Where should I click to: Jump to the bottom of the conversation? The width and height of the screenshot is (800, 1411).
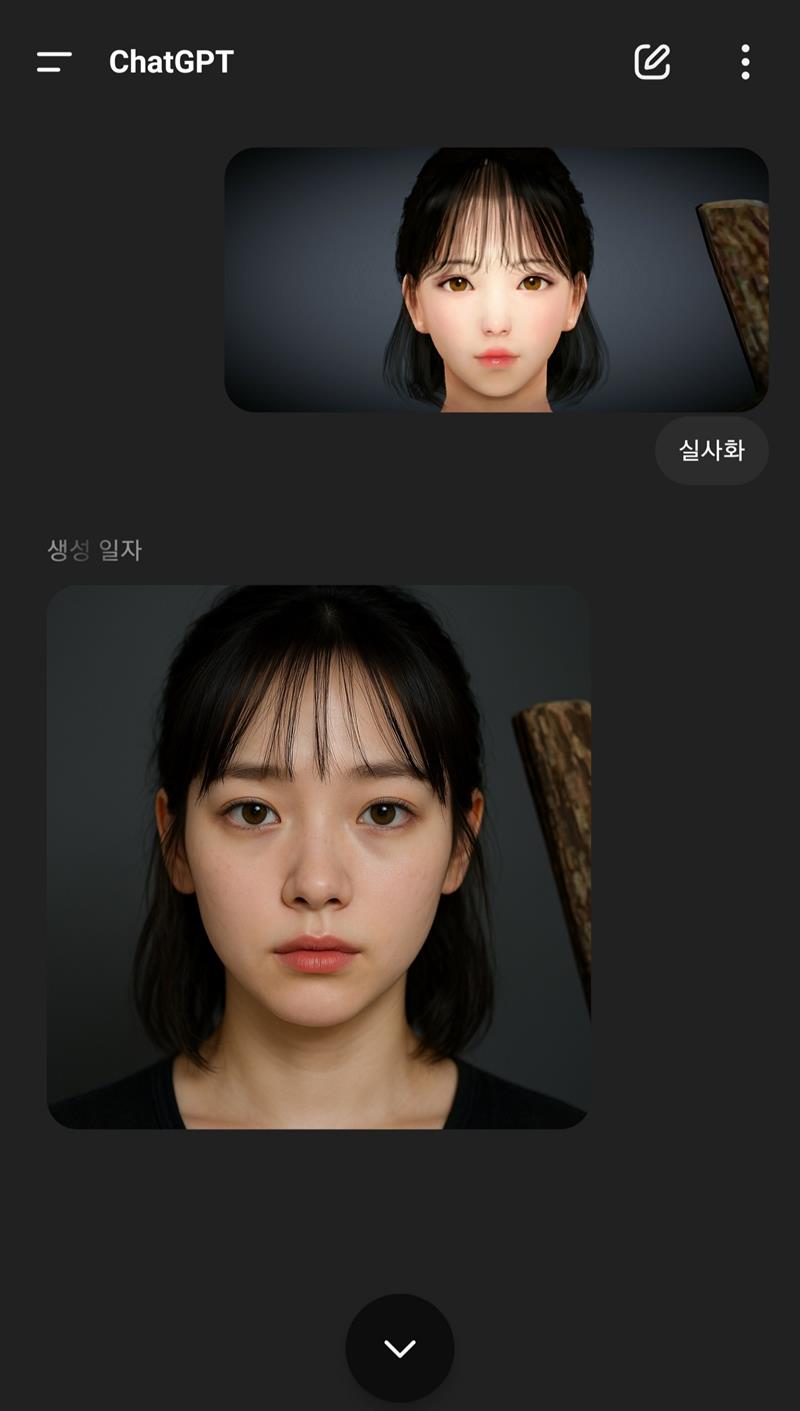pos(400,1348)
